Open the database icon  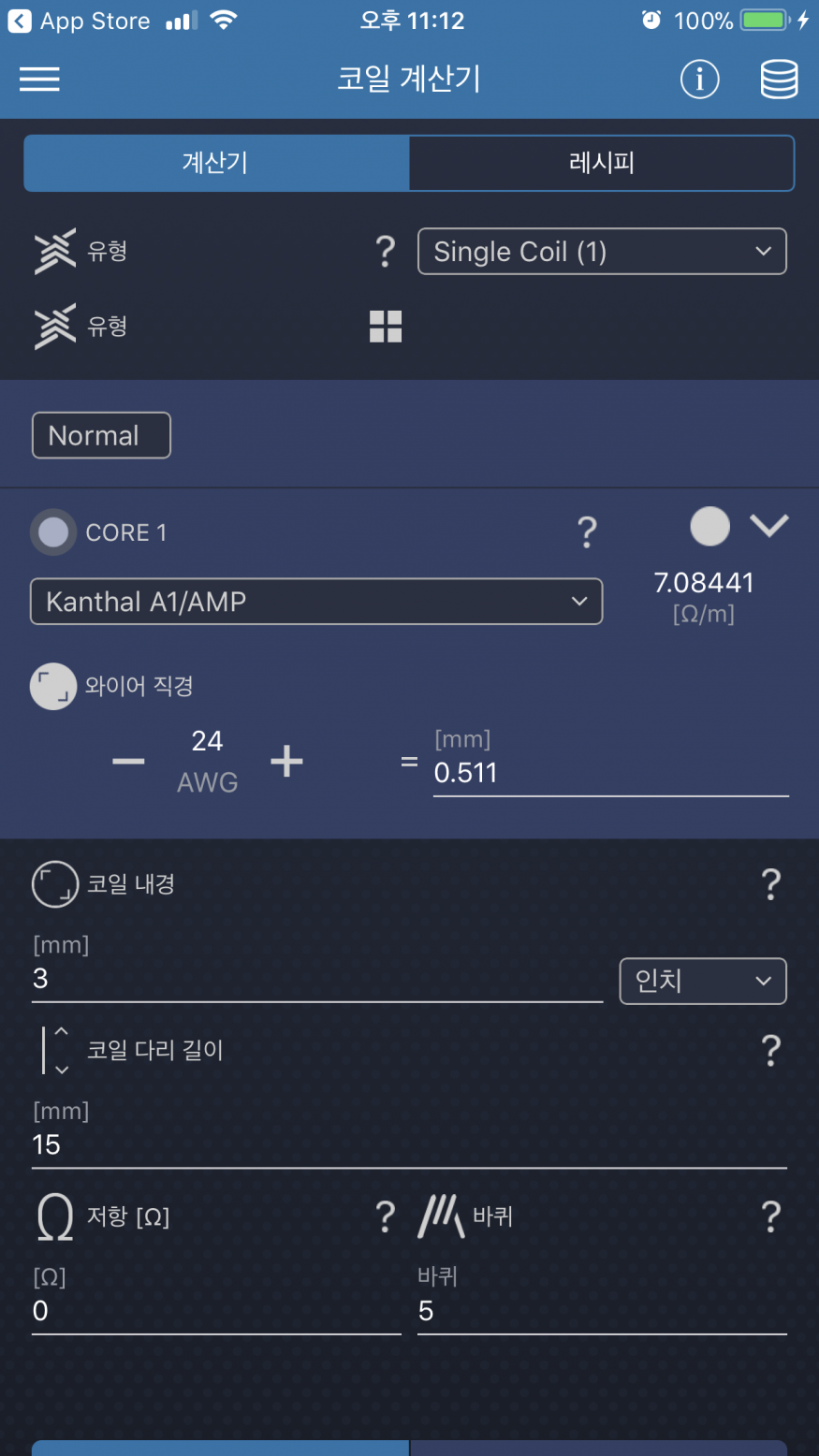(779, 80)
